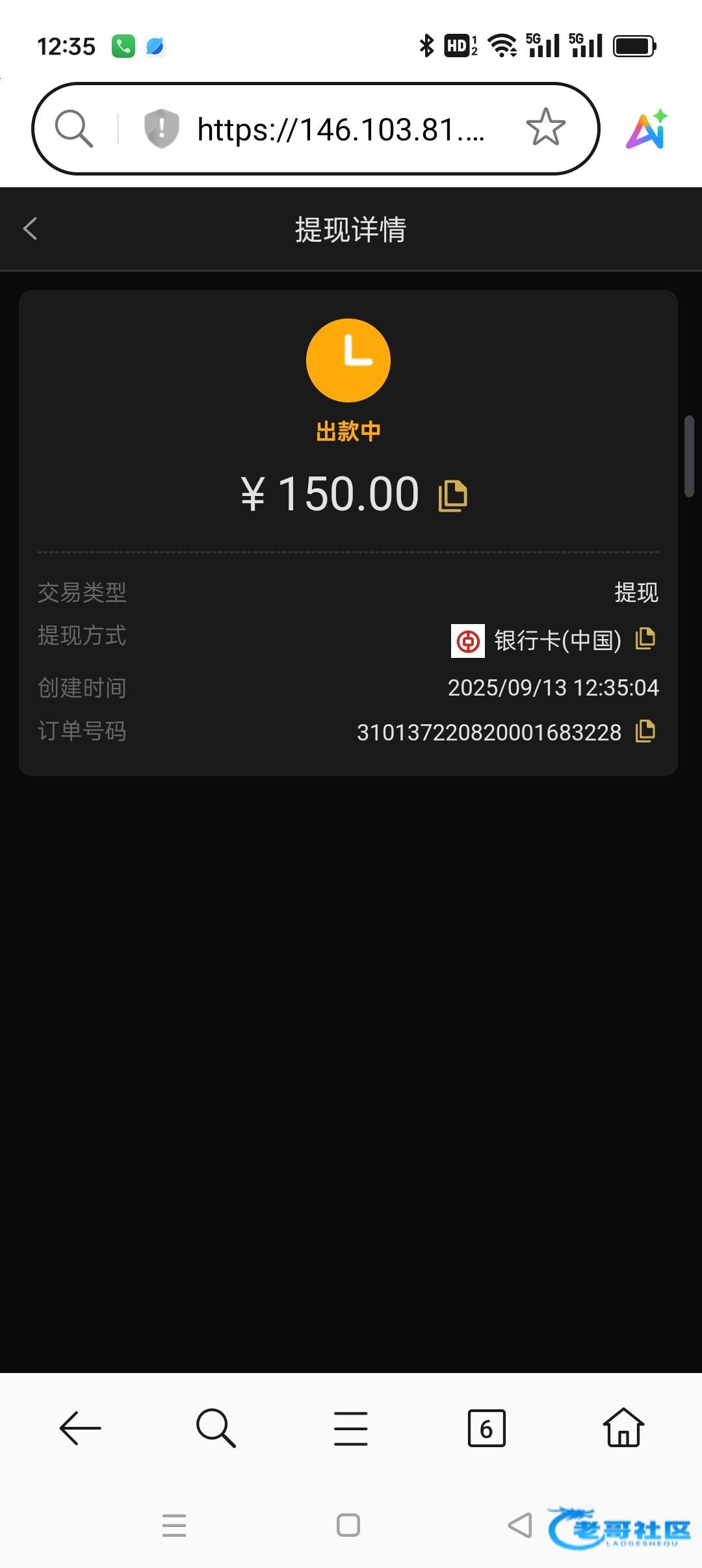
Task: Open the site security shield info
Action: [161, 128]
